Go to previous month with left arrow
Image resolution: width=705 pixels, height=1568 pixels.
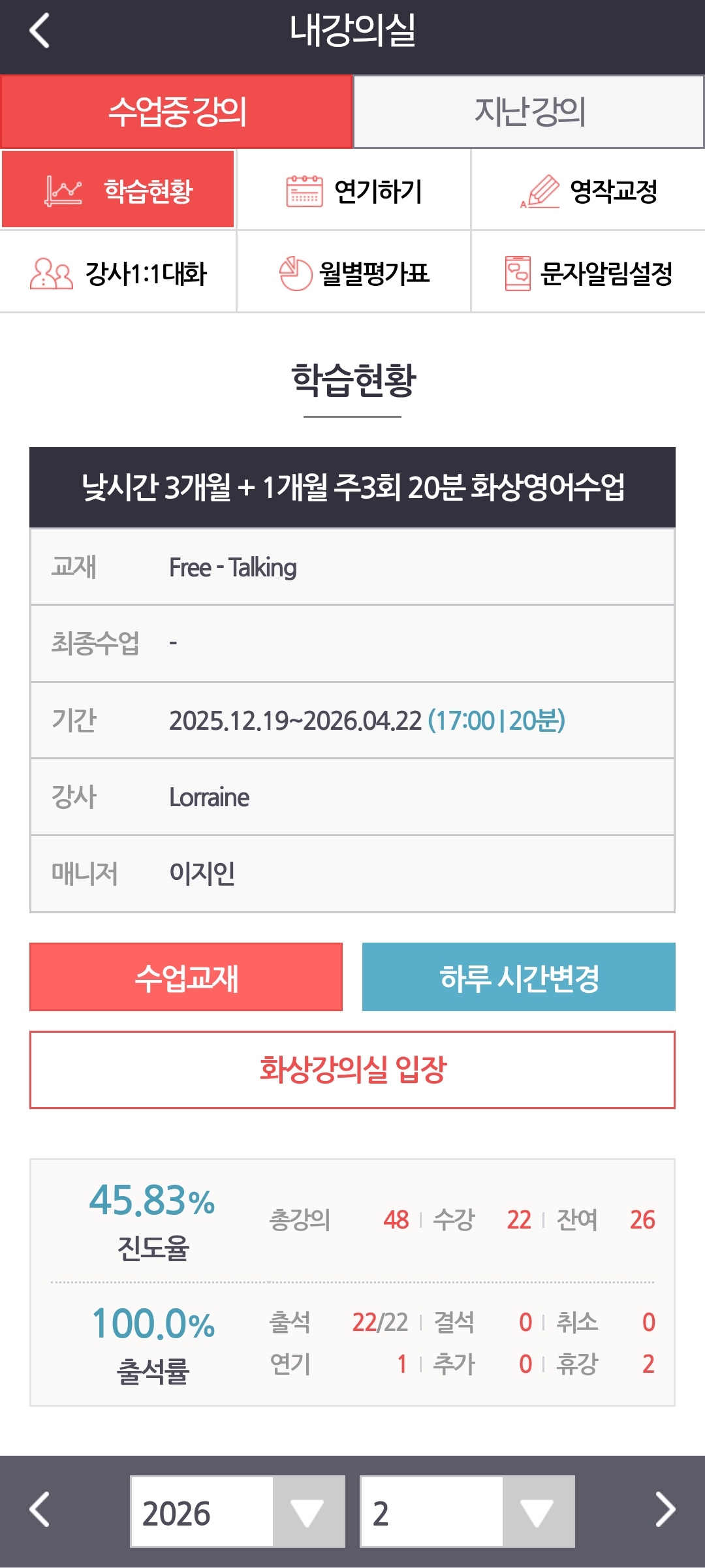[x=40, y=1509]
